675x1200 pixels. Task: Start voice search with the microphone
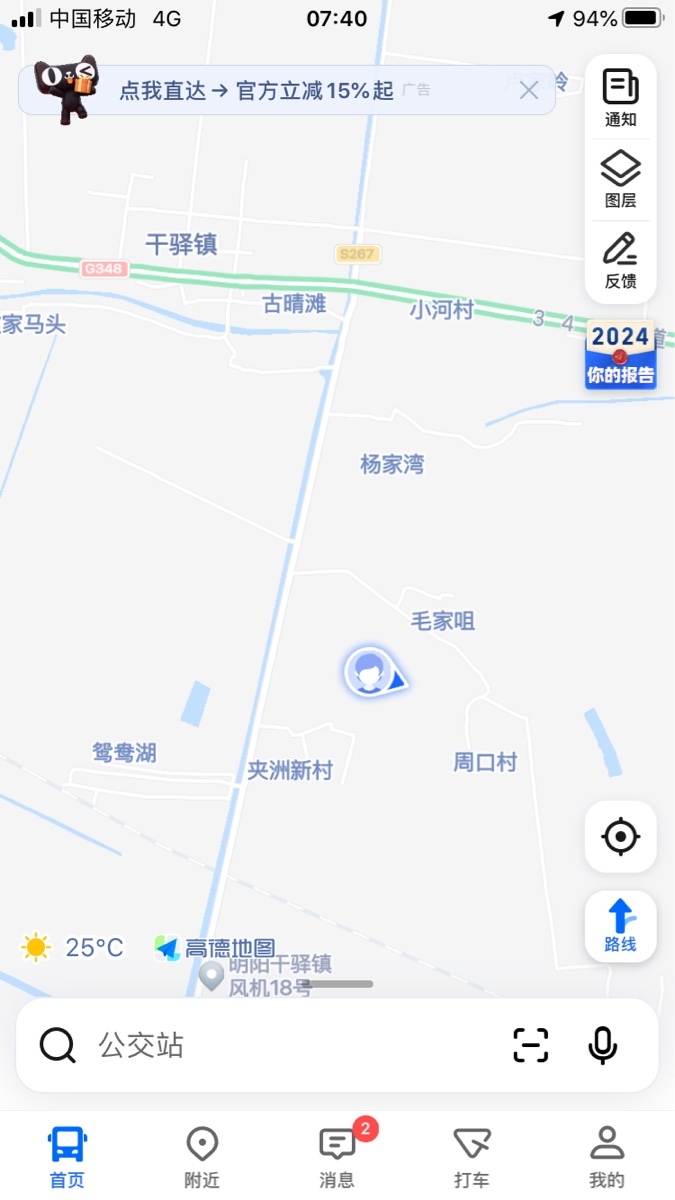click(x=602, y=1045)
